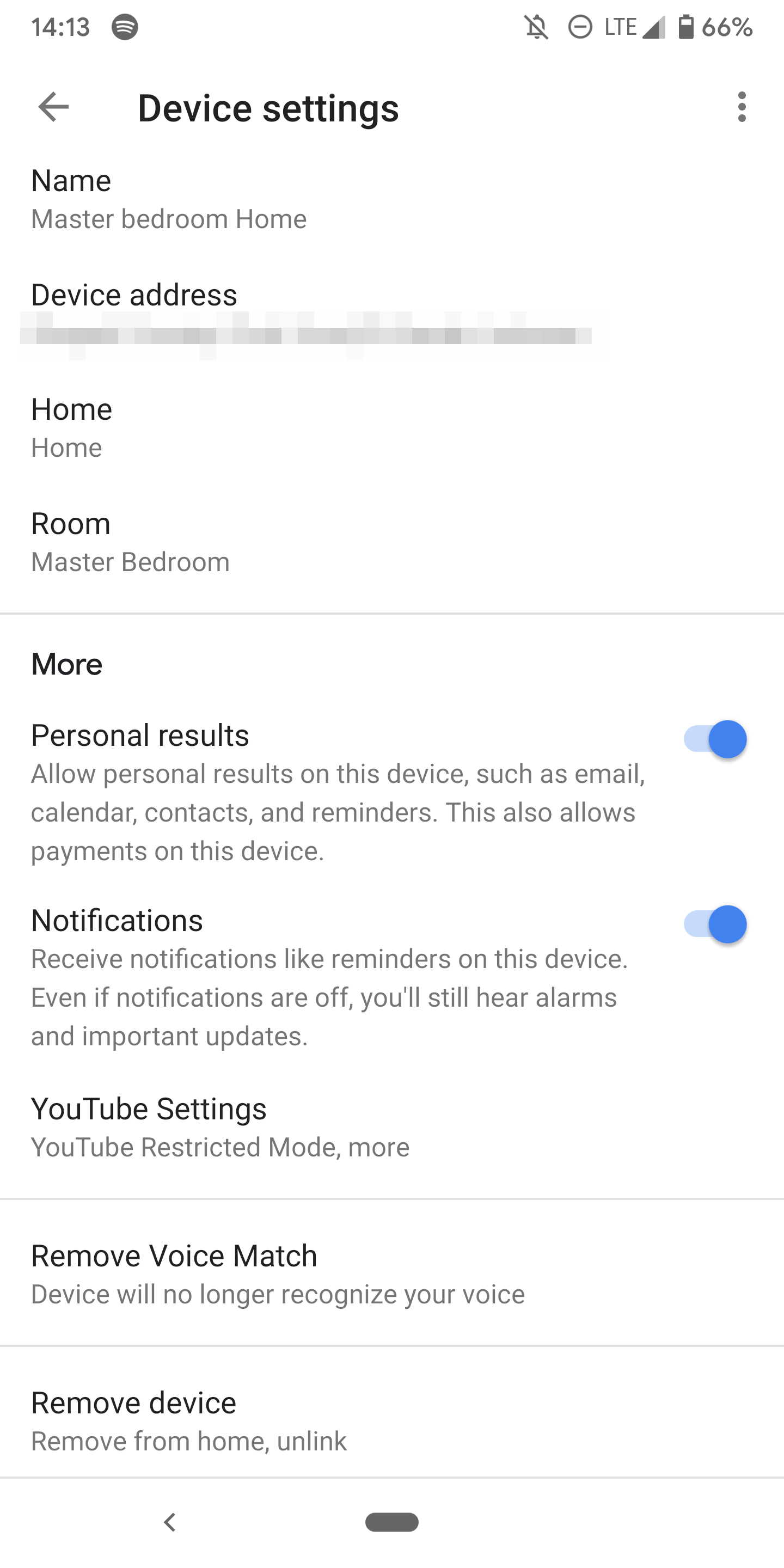Tap the More section header
784x1568 pixels.
tap(66, 665)
